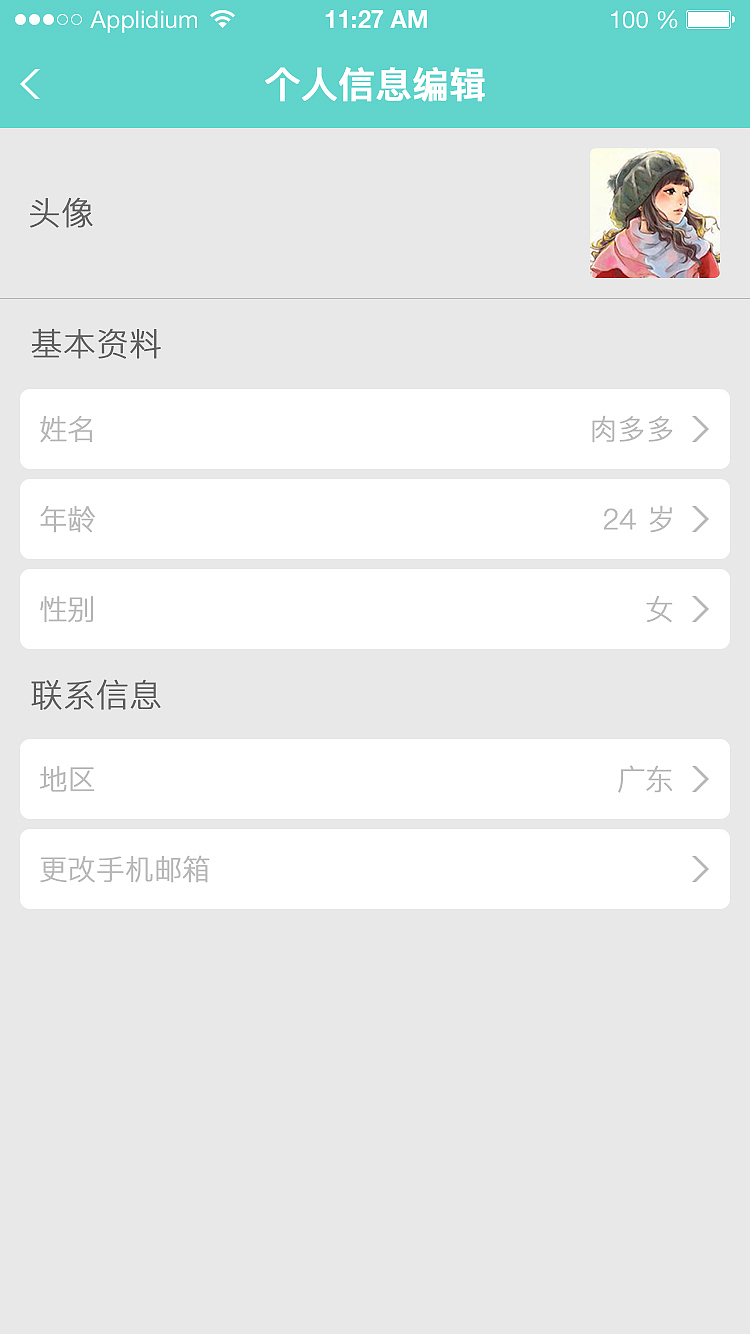The image size is (750, 1334).
Task: Select the 年龄 row showing 24 岁
Action: point(375,519)
